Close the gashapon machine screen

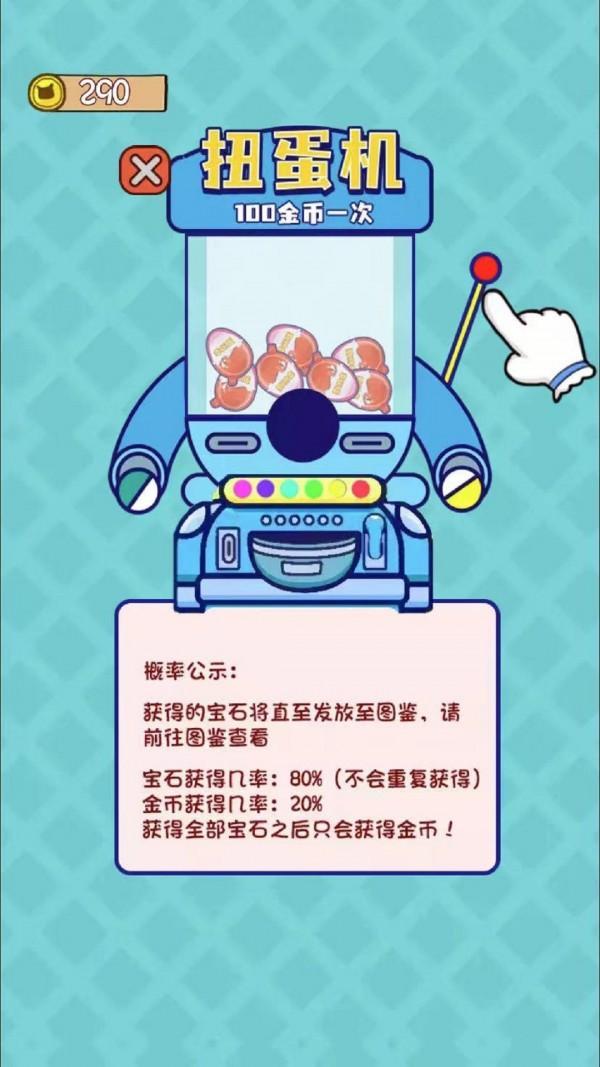146,171
